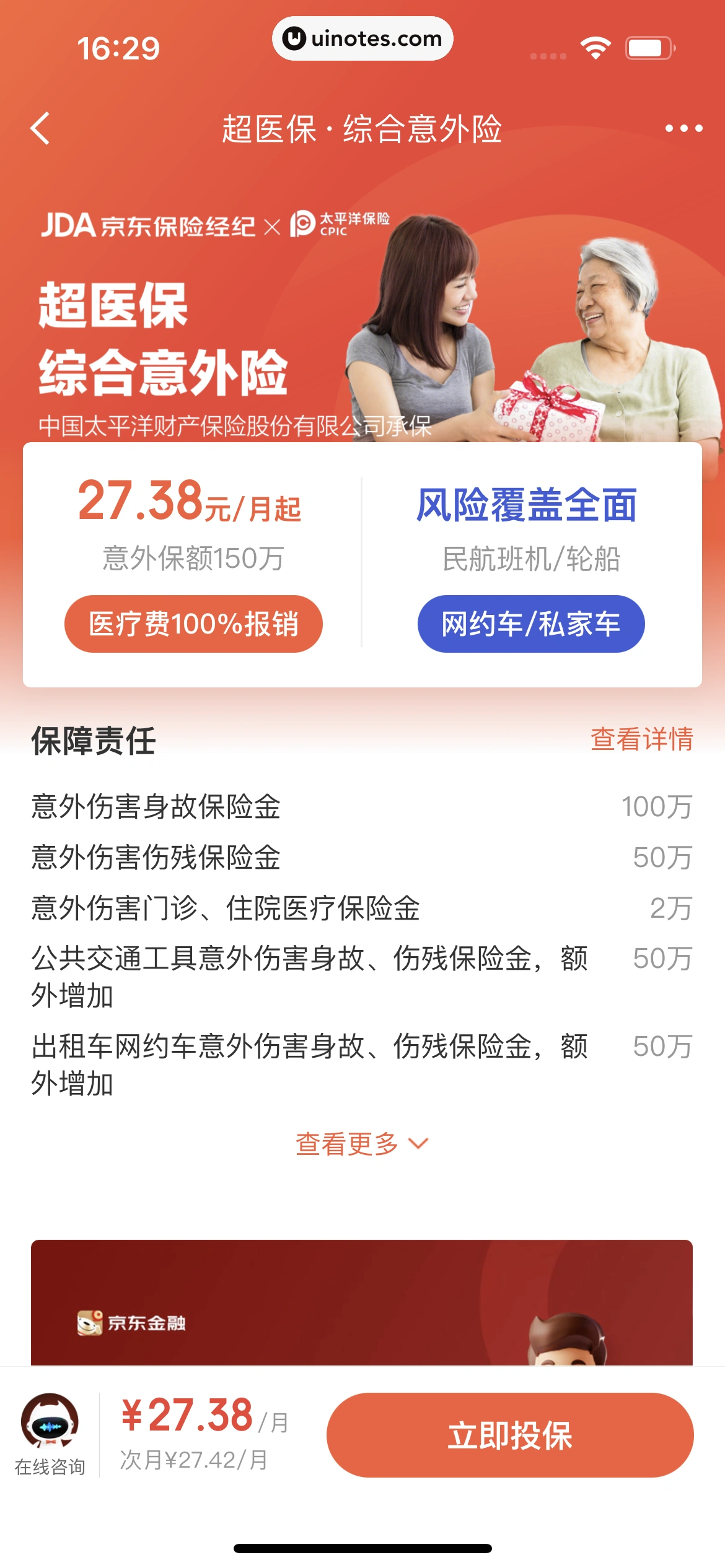The height and width of the screenshot is (1568, 725).
Task: Open the 京东金融 banner card
Action: pyautogui.click(x=362, y=1302)
